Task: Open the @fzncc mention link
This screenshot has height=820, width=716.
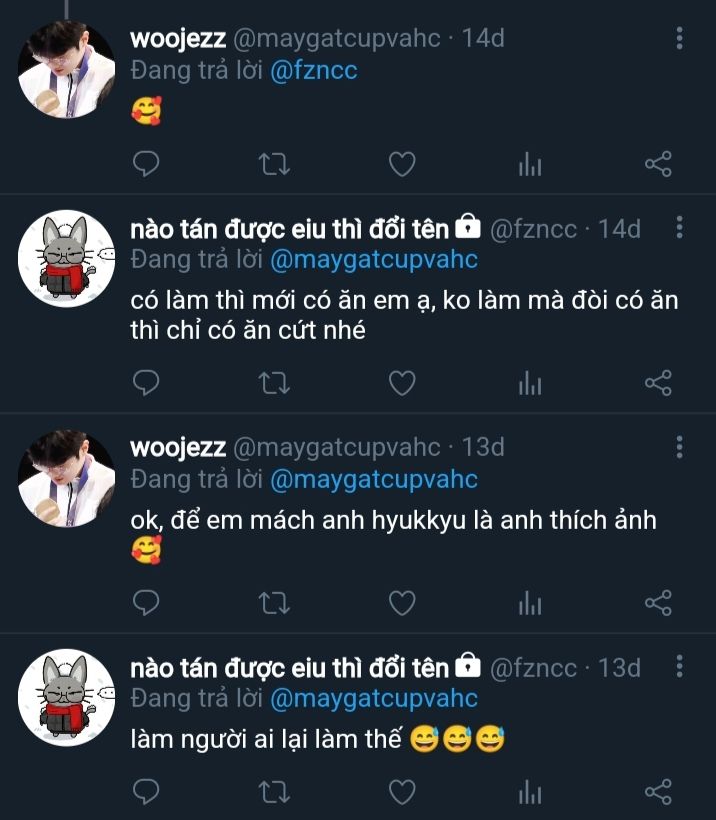Action: point(314,70)
